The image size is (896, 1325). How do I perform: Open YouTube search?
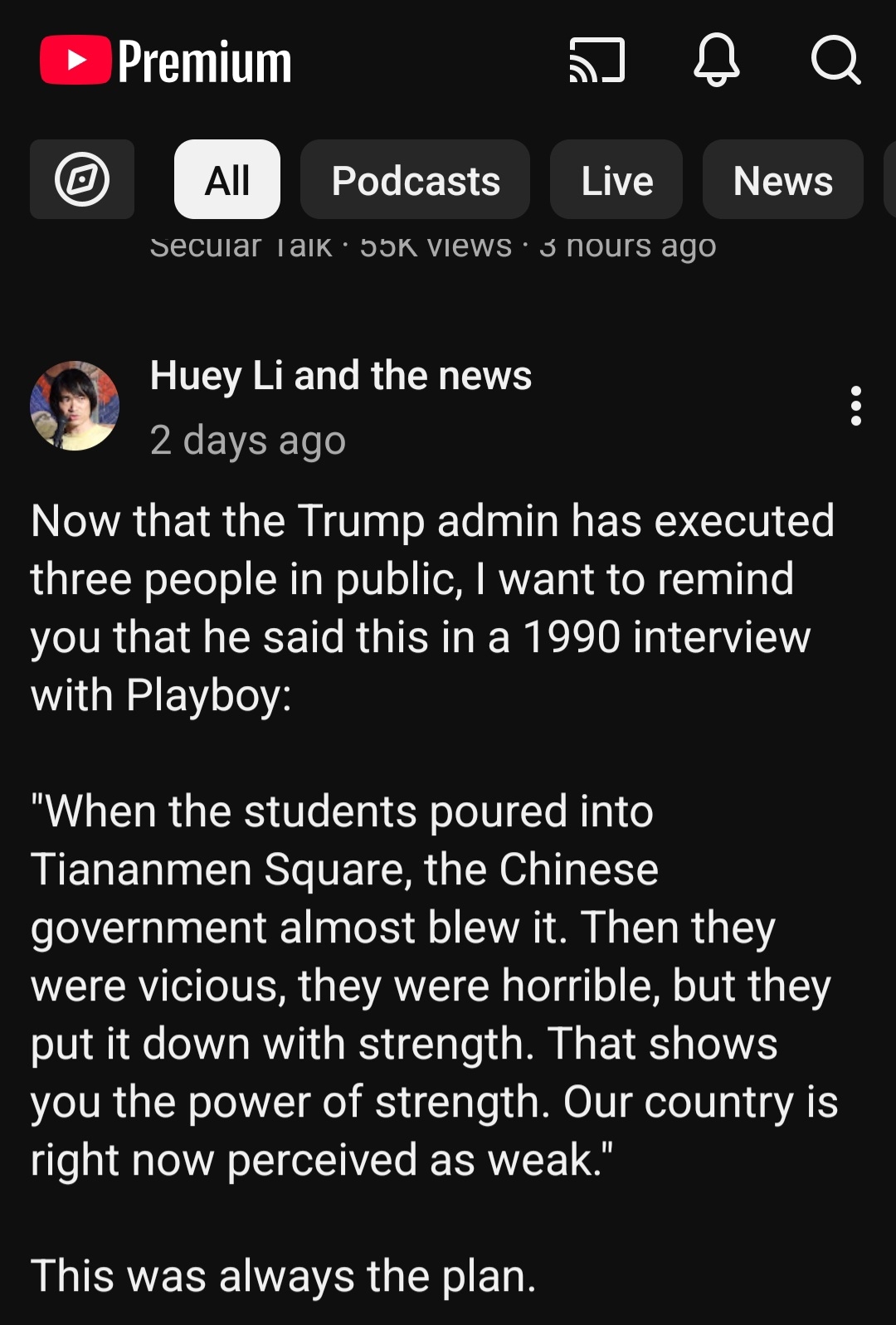(x=835, y=60)
